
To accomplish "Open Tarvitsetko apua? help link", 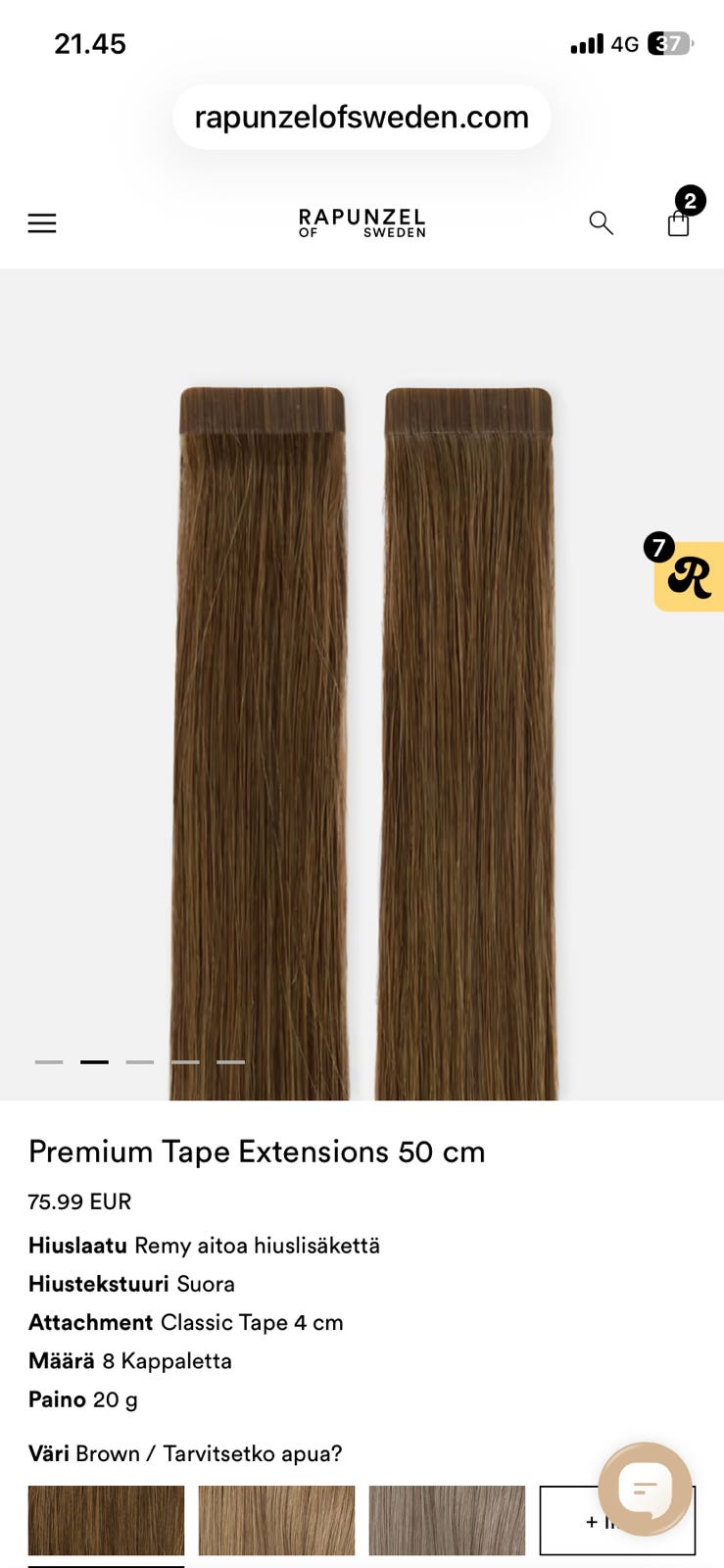I will pos(253,1453).
